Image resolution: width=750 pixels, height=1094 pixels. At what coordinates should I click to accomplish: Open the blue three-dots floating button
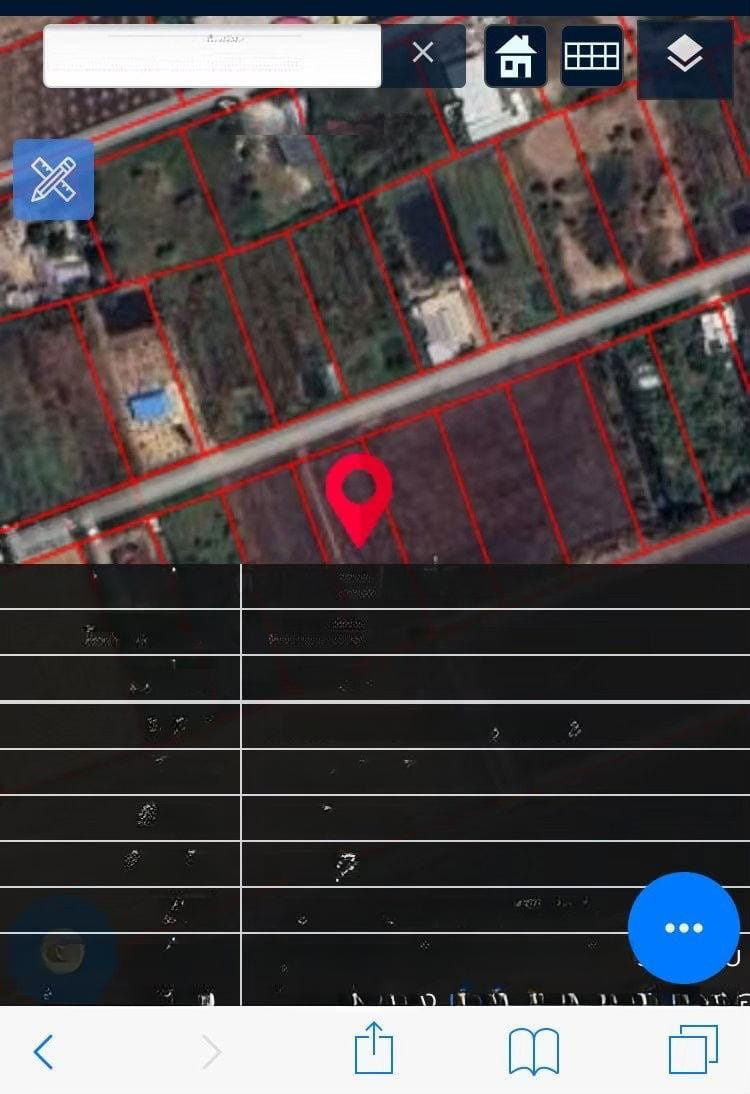coord(684,927)
